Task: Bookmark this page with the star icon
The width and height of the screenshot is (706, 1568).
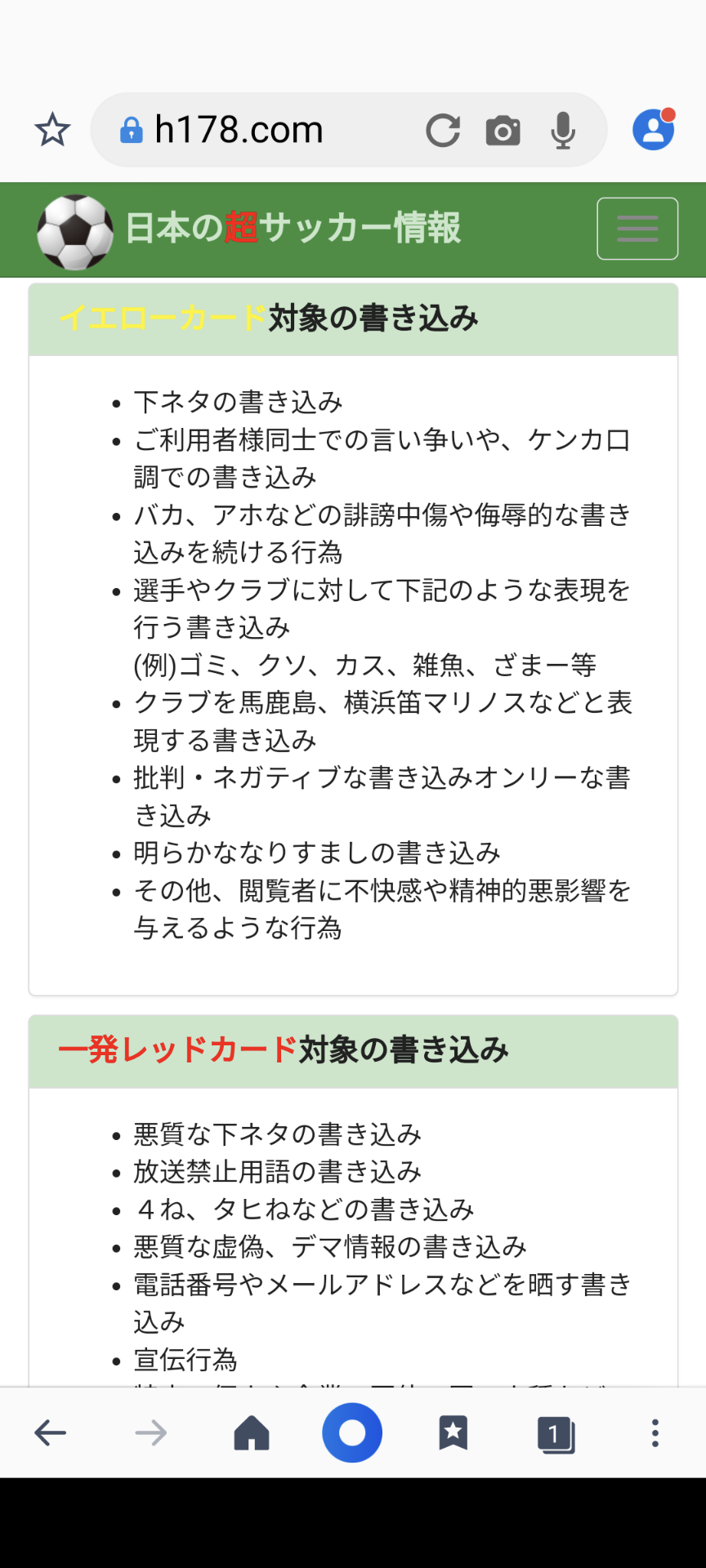Action: 52,130
